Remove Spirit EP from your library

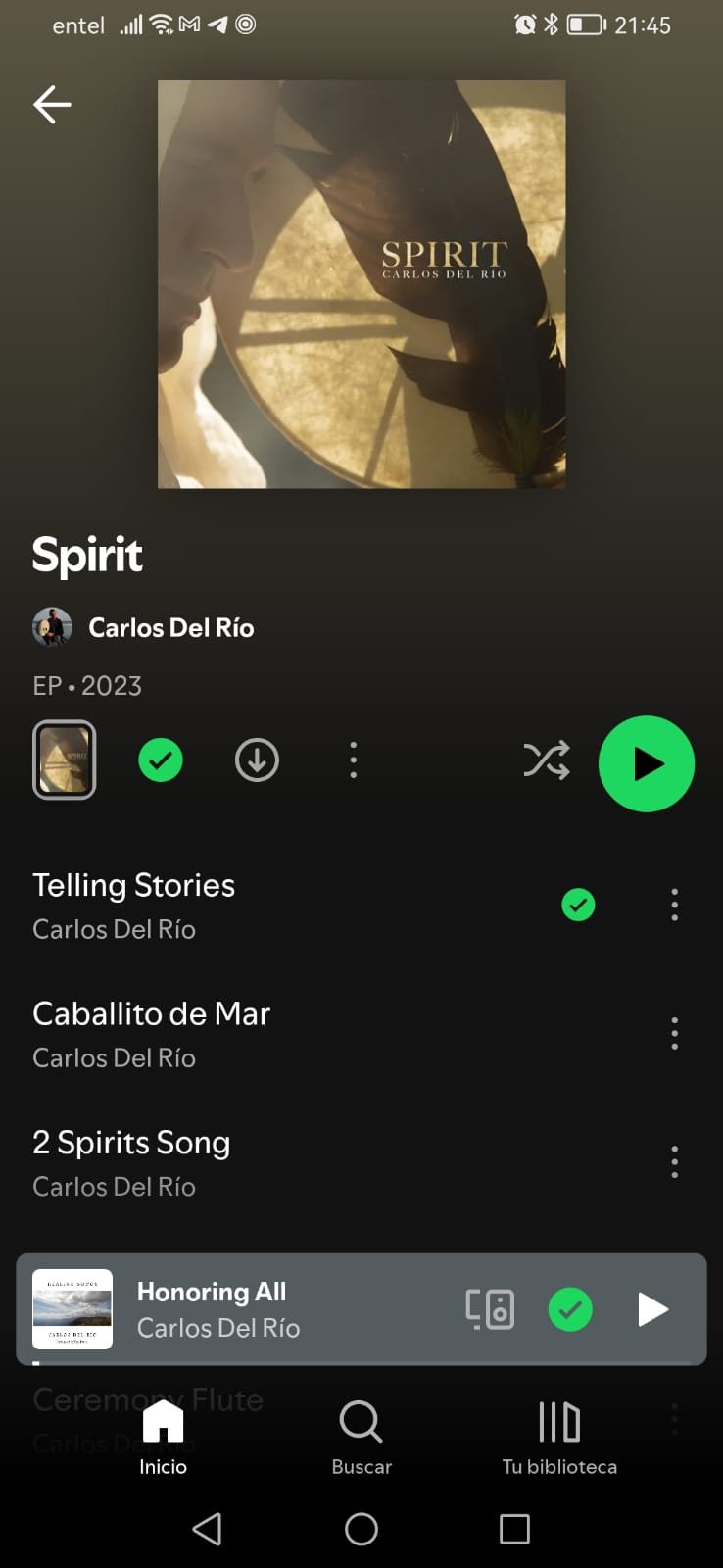pos(161,760)
